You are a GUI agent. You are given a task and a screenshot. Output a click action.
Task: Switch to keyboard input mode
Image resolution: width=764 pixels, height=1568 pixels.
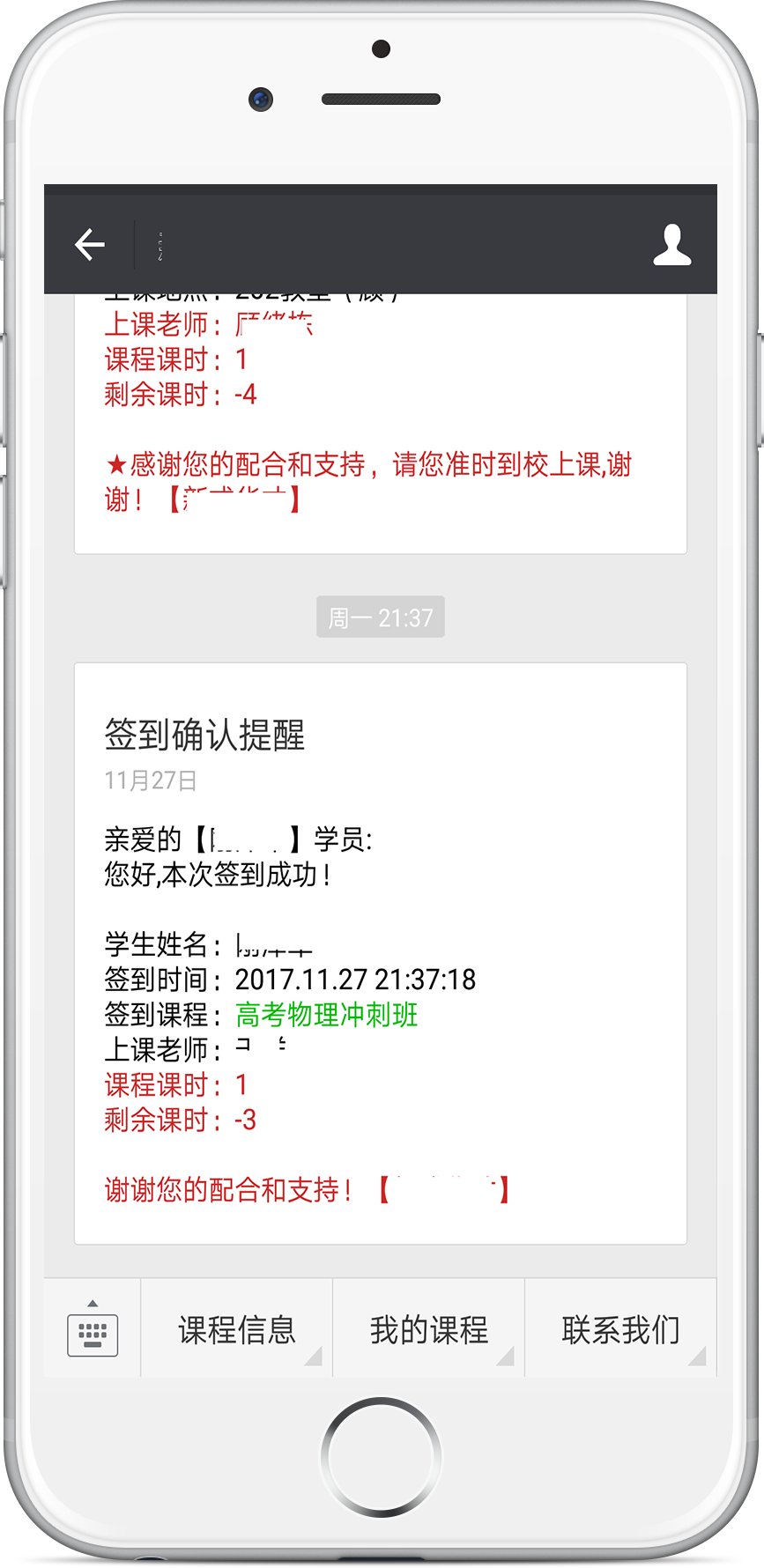93,1328
